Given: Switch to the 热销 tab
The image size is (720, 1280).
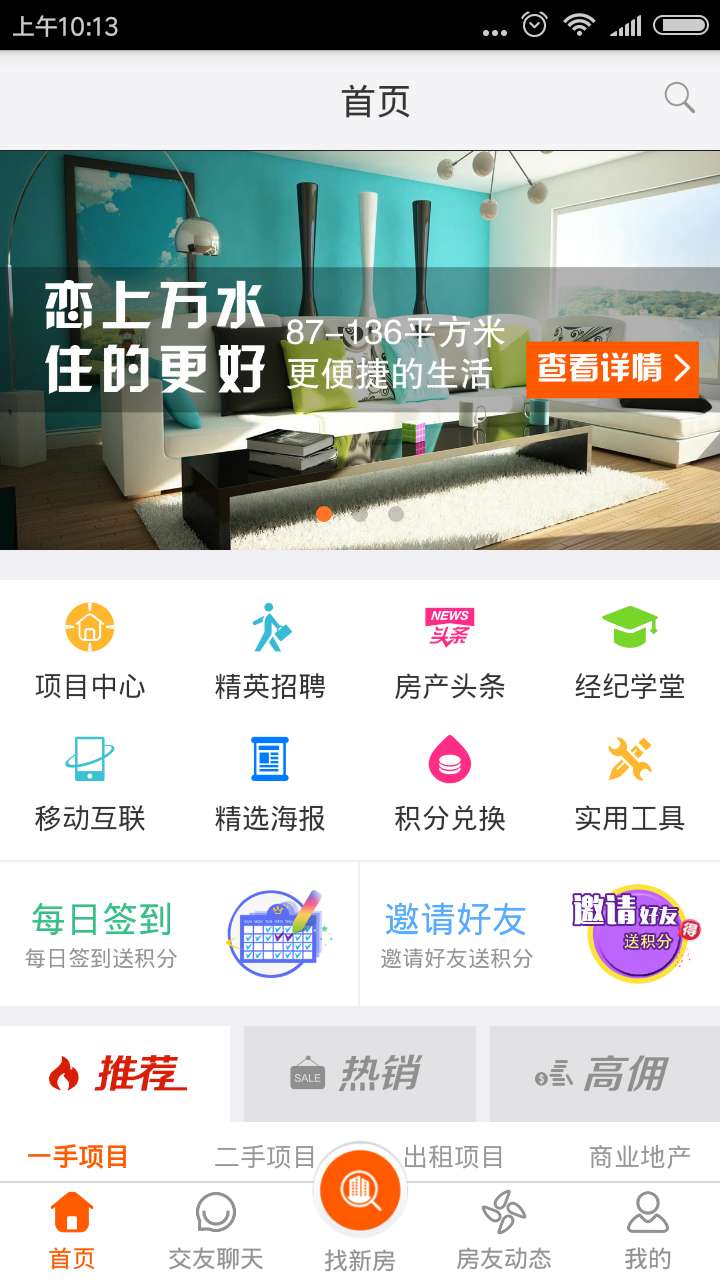Looking at the screenshot, I should (359, 1074).
